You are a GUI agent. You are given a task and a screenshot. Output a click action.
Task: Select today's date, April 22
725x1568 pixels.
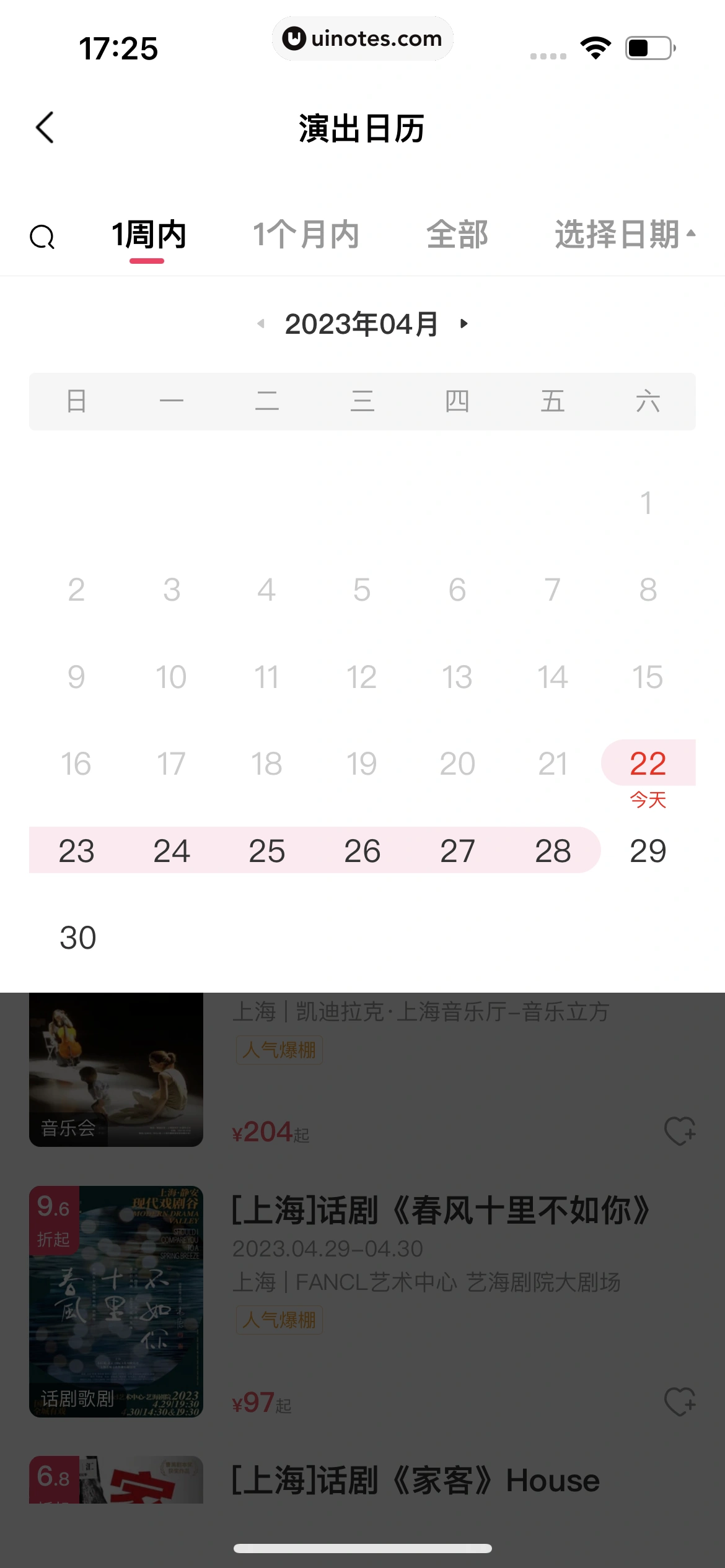[647, 764]
